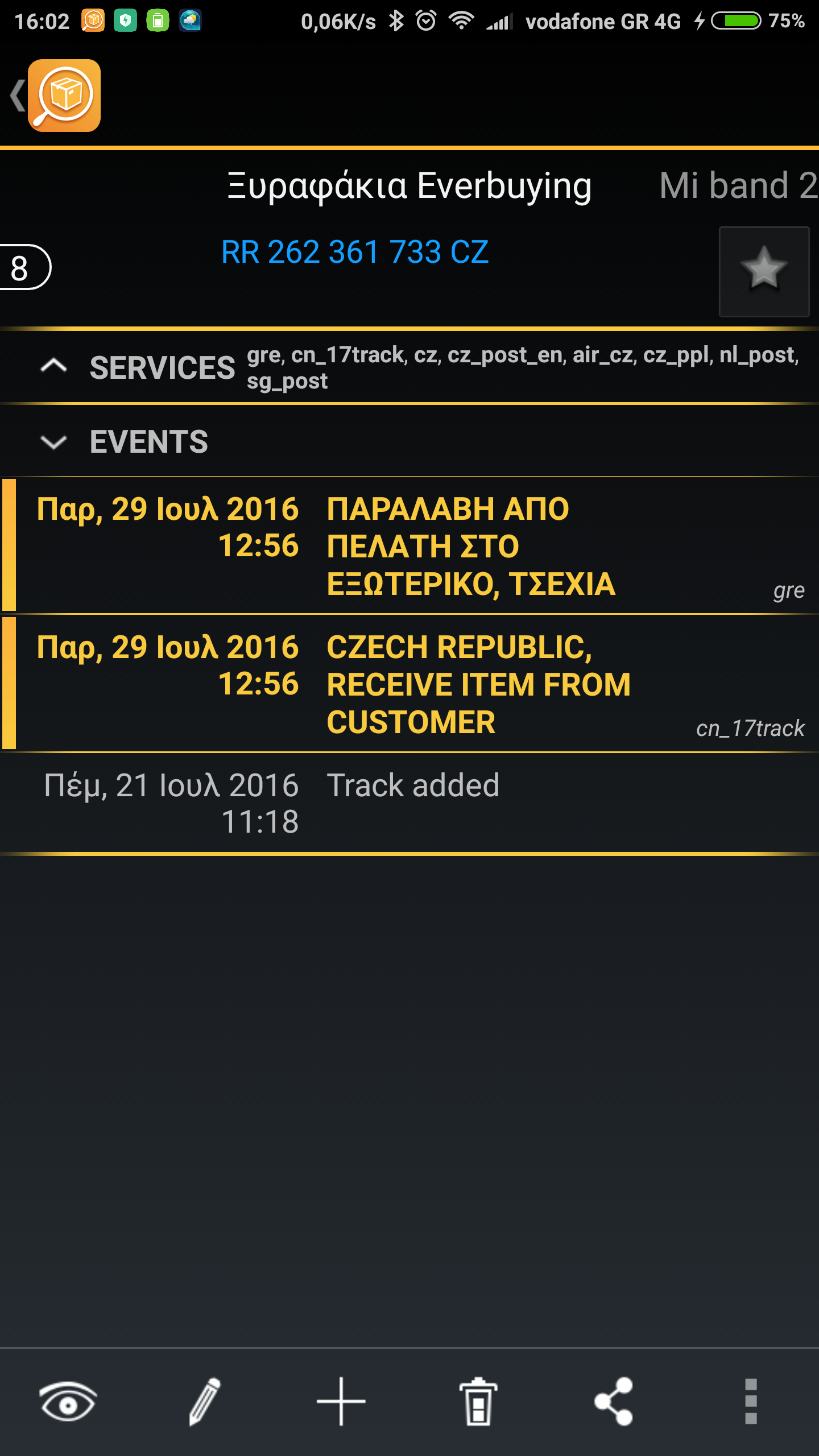The width and height of the screenshot is (819, 1456).
Task: Delete this track with the trash icon
Action: (x=478, y=1401)
